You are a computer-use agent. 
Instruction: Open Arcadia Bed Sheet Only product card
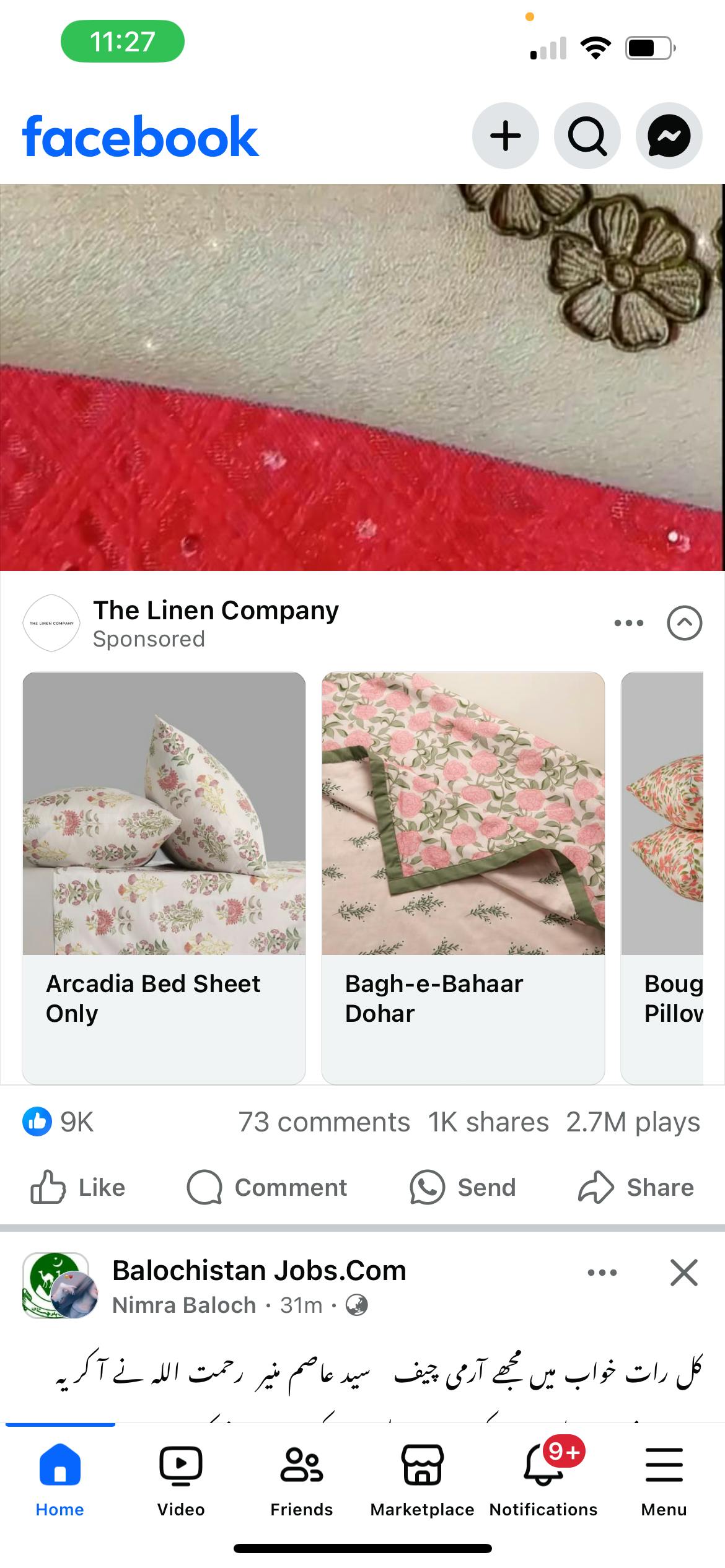click(x=164, y=877)
